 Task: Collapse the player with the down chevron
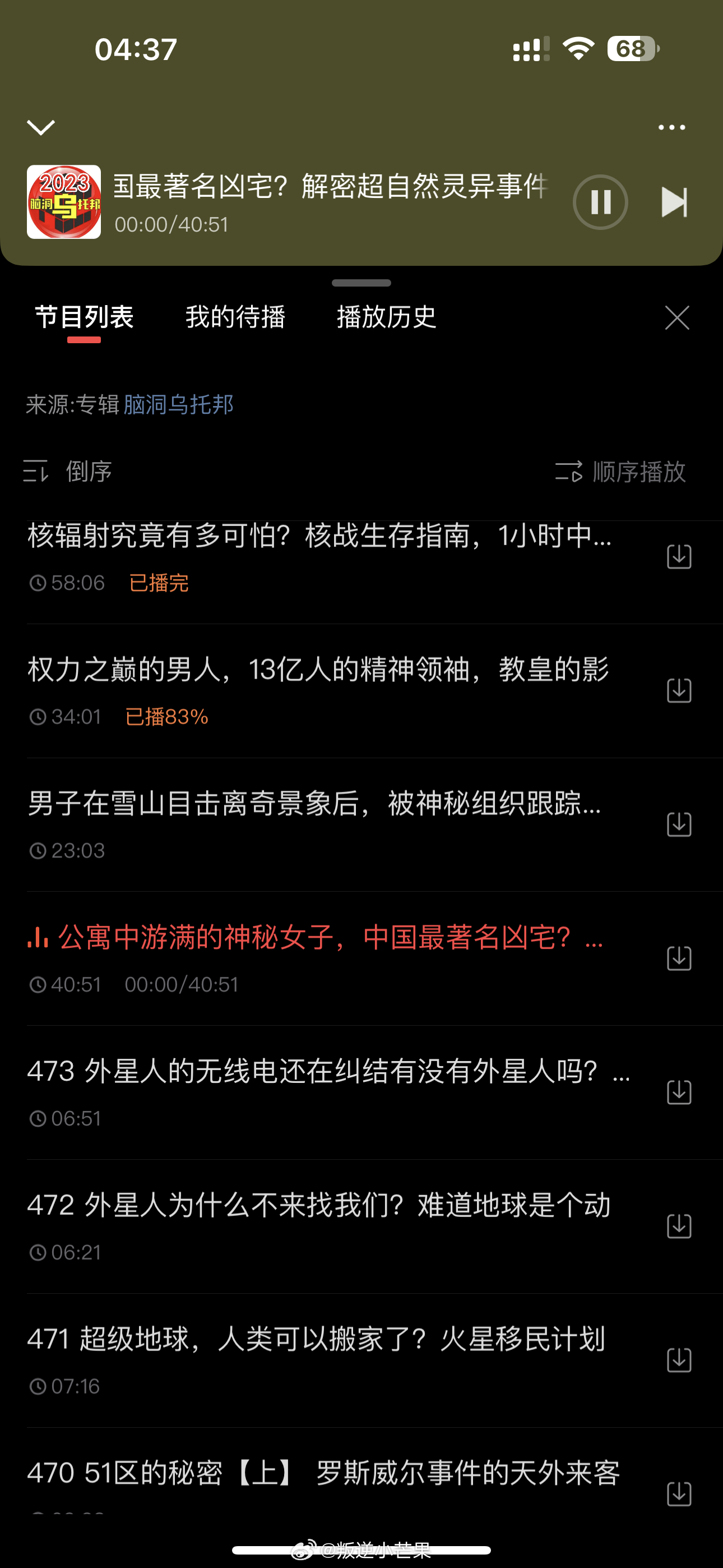(41, 127)
